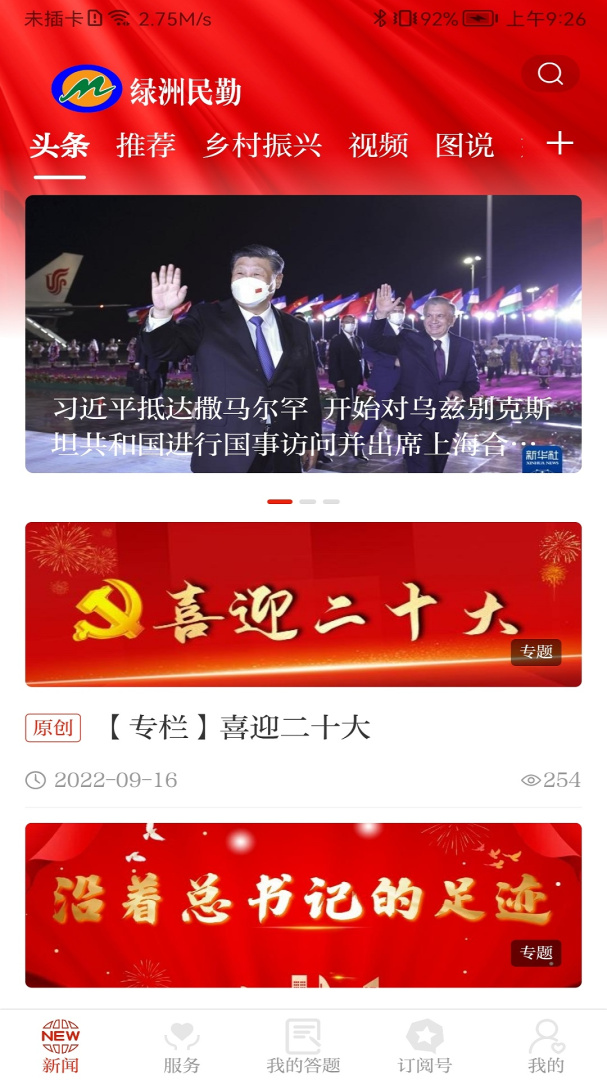607x1080 pixels.
Task: Open the 服务 bottom tab
Action: (182, 1046)
